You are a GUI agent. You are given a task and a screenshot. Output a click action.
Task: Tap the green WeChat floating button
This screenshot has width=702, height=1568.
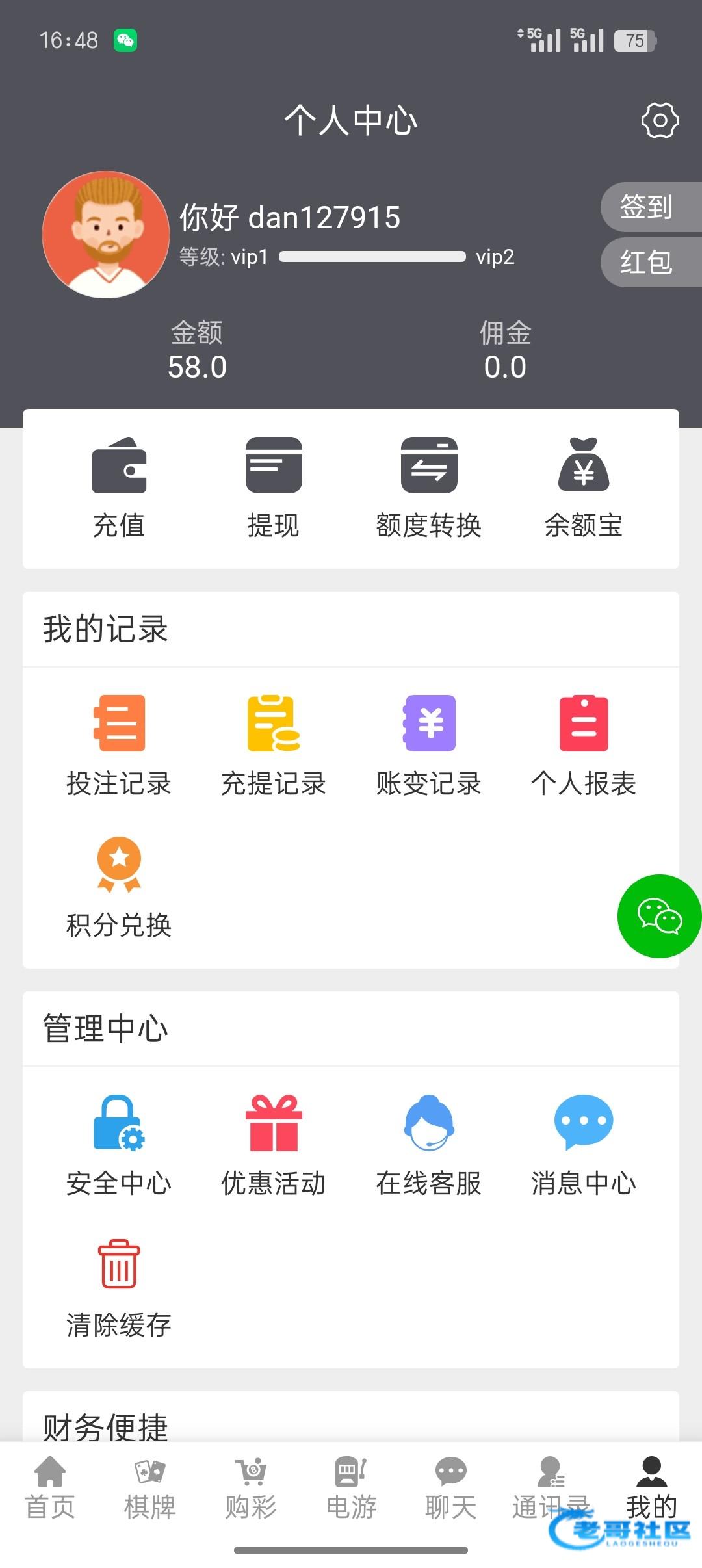pos(659,916)
